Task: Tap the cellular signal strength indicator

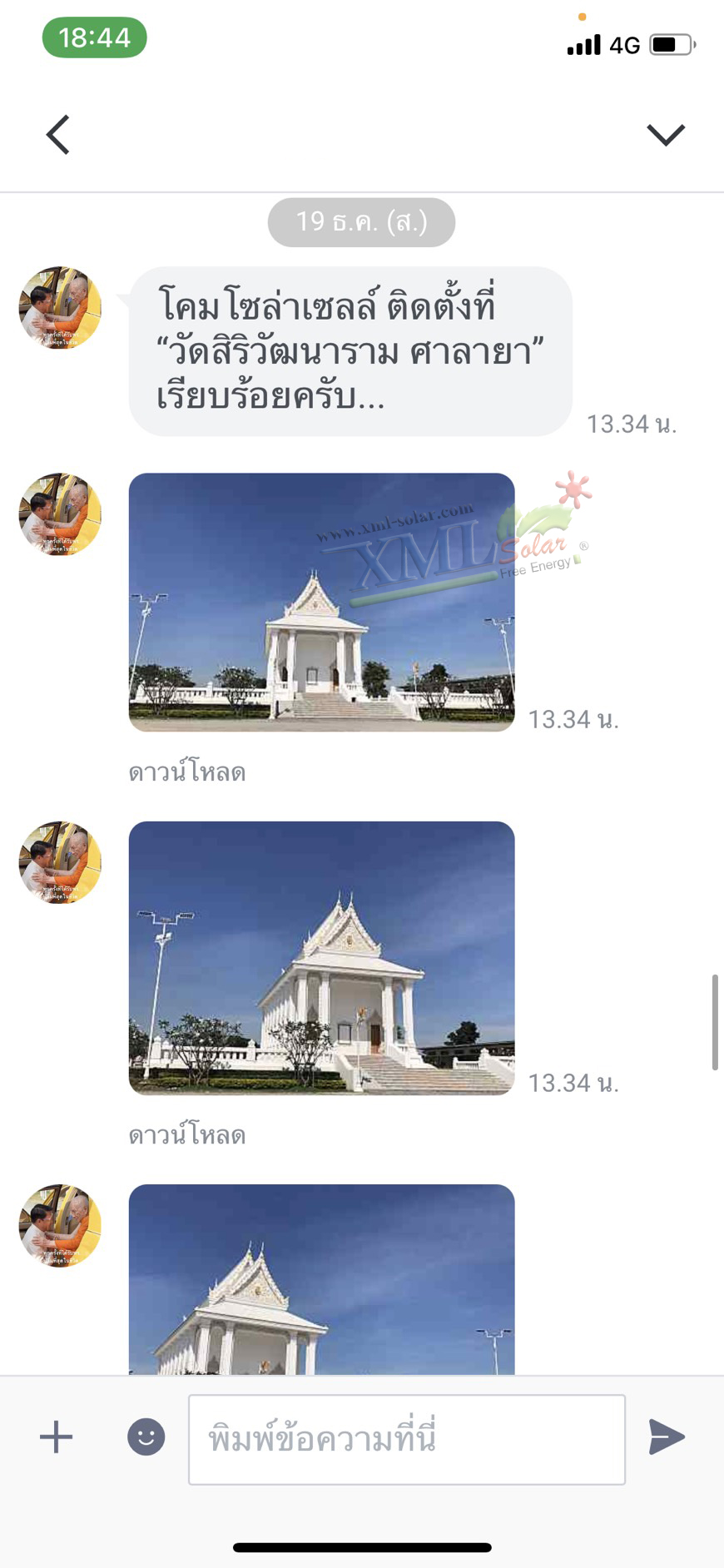Action: tap(583, 44)
